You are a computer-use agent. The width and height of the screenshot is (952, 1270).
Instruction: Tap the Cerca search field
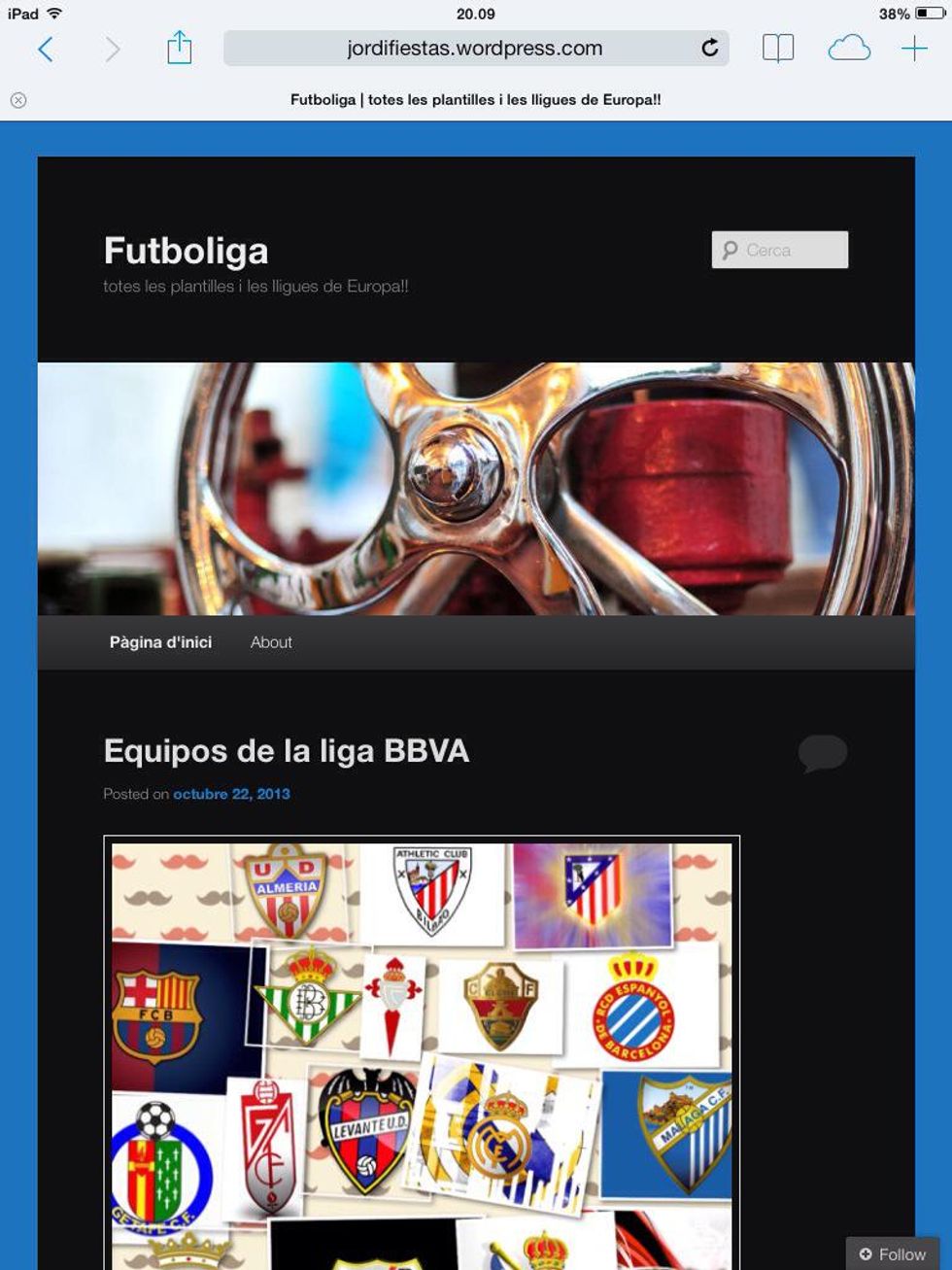pos(780,250)
